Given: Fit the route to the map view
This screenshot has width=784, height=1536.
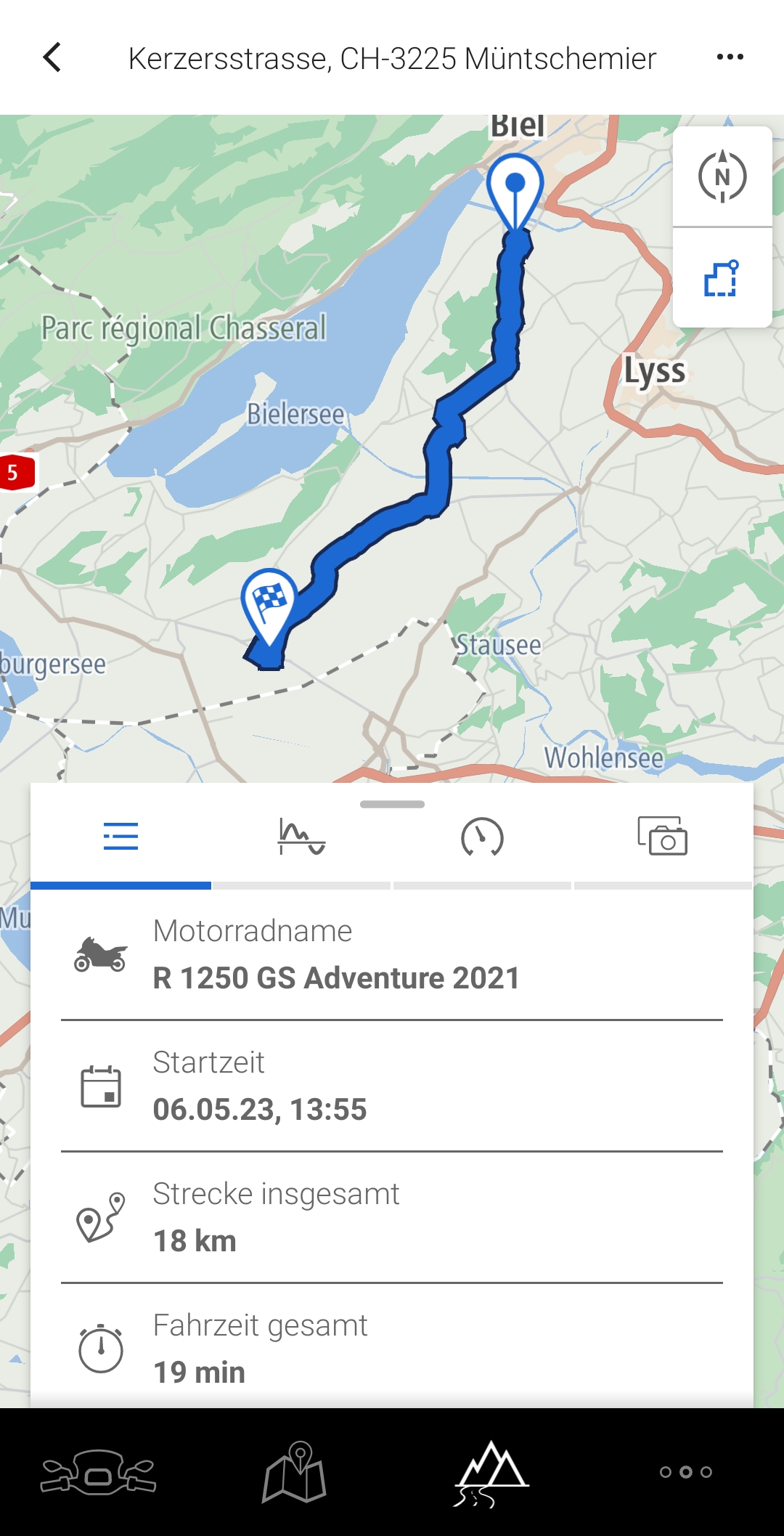Looking at the screenshot, I should [x=722, y=278].
